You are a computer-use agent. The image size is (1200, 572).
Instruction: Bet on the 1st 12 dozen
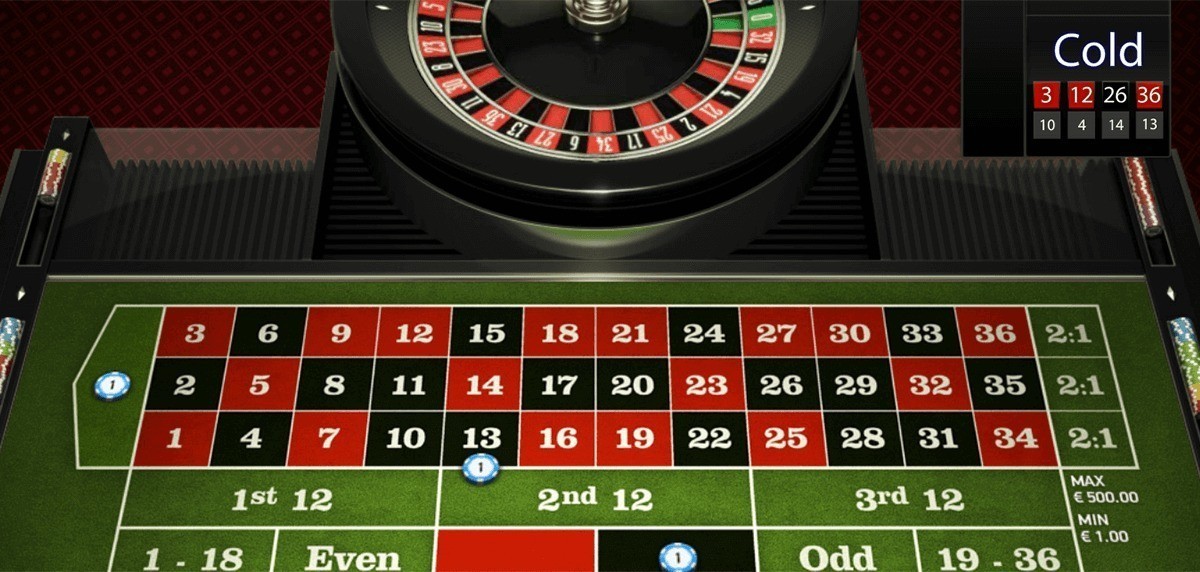point(281,499)
